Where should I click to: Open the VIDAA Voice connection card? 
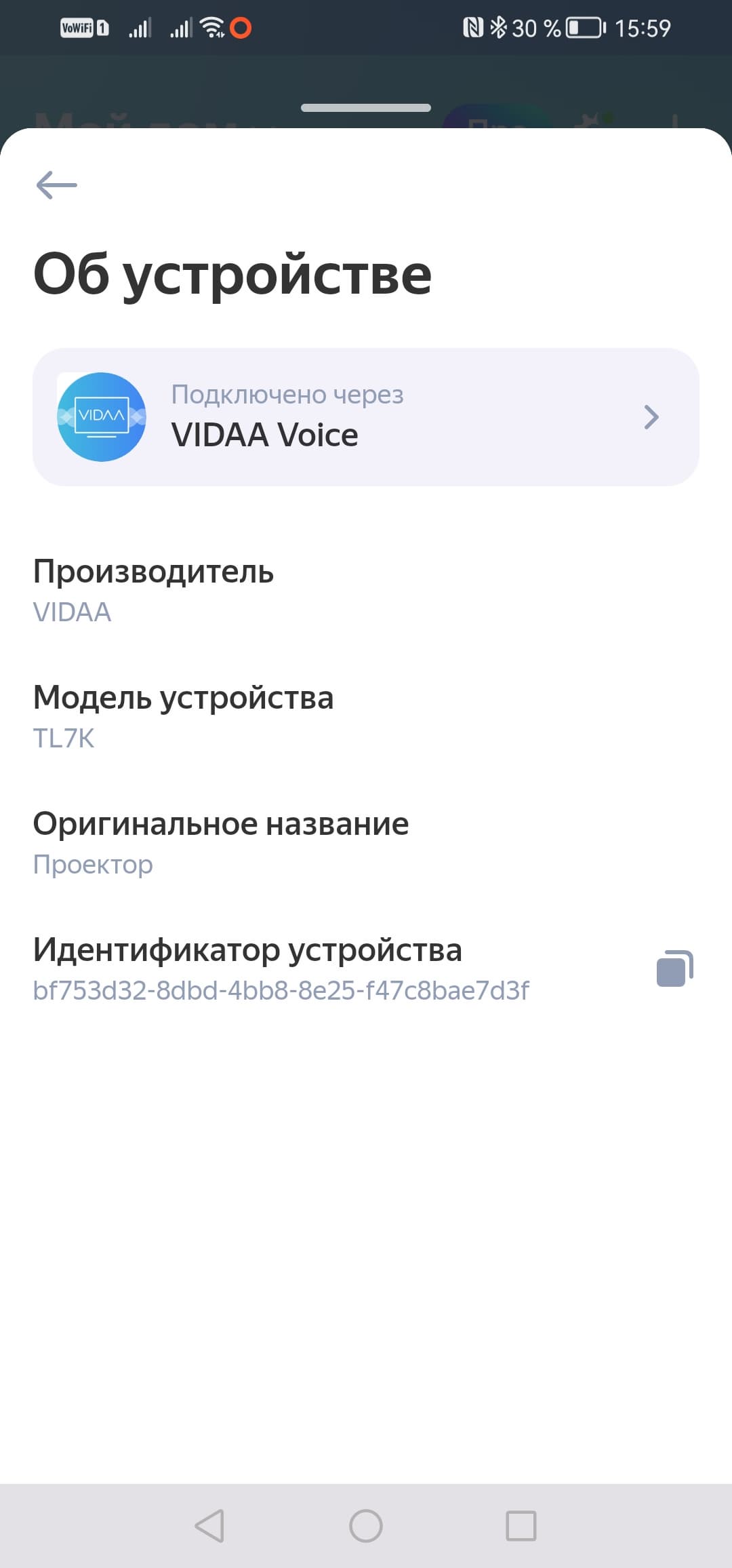[366, 416]
